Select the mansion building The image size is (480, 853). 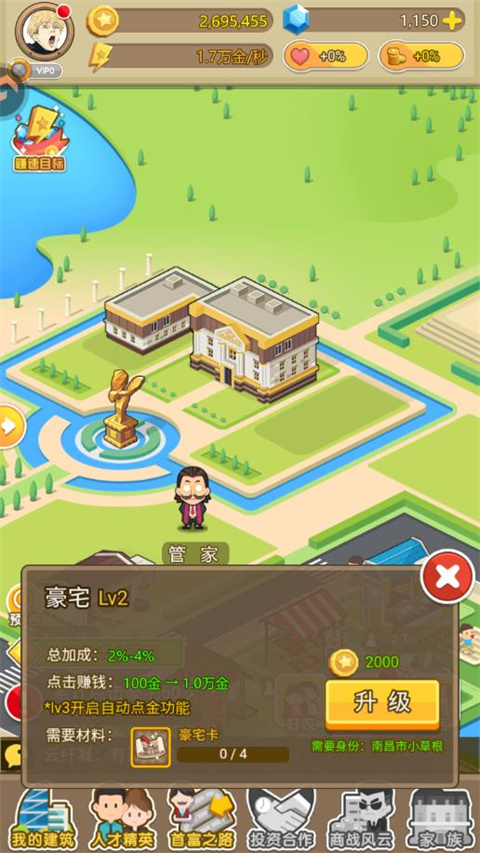coord(212,333)
